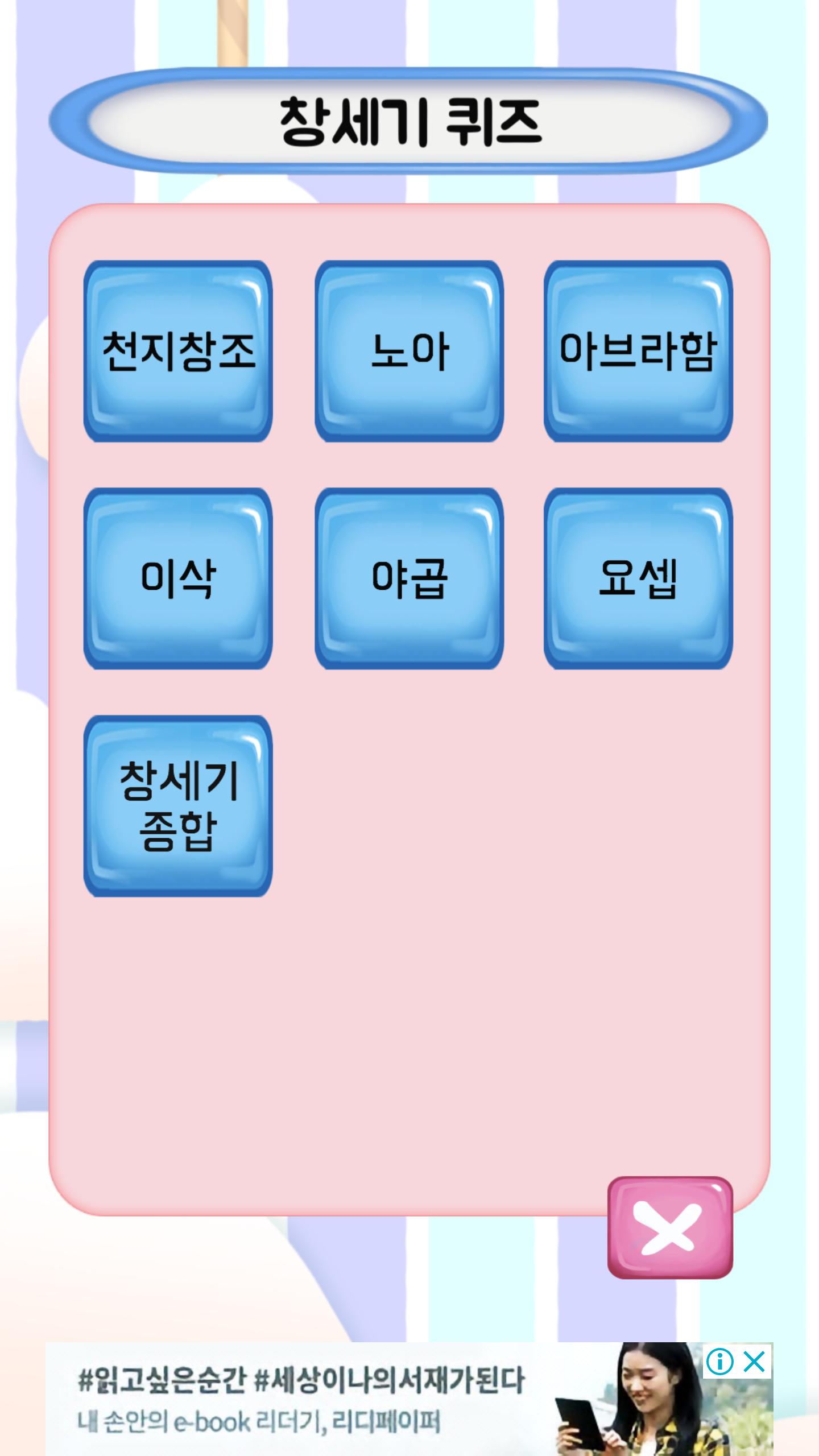Viewport: 819px width, 1456px height.
Task: Start the 창세기 종합 quiz
Action: (x=178, y=806)
